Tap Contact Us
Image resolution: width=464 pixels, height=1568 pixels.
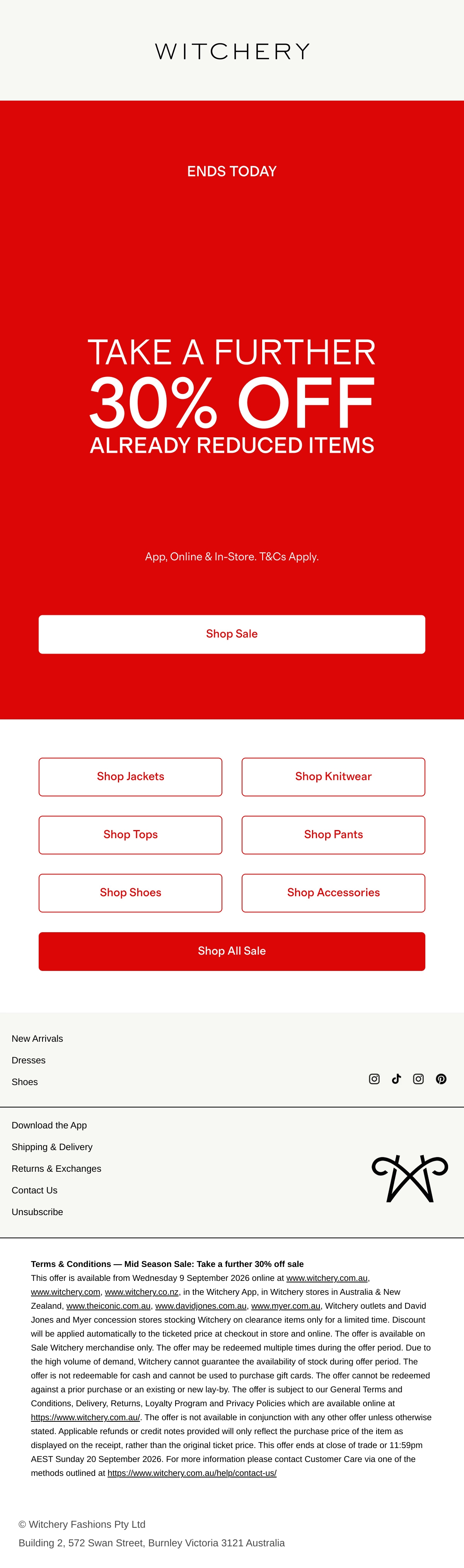pos(35,1190)
